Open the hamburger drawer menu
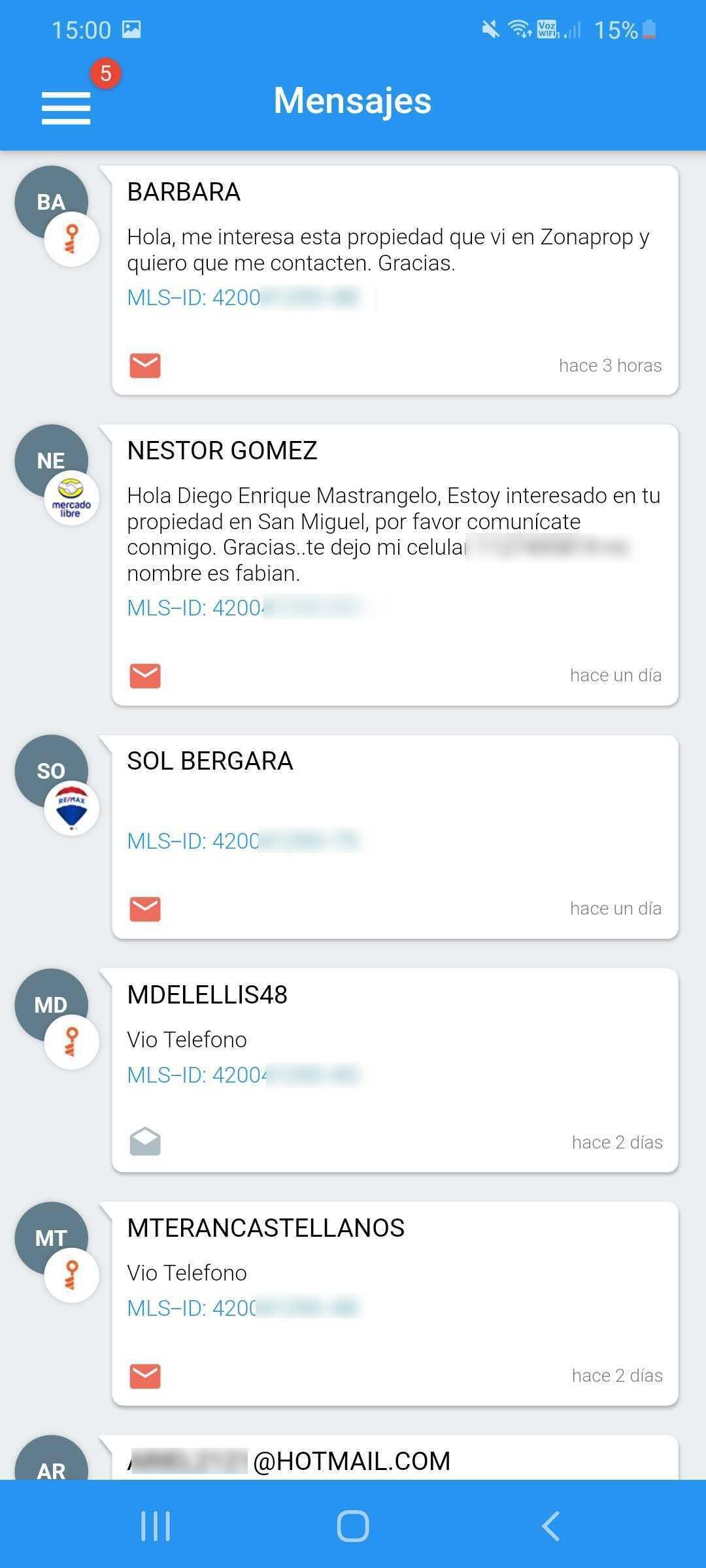Viewport: 706px width, 1568px height. point(66,107)
